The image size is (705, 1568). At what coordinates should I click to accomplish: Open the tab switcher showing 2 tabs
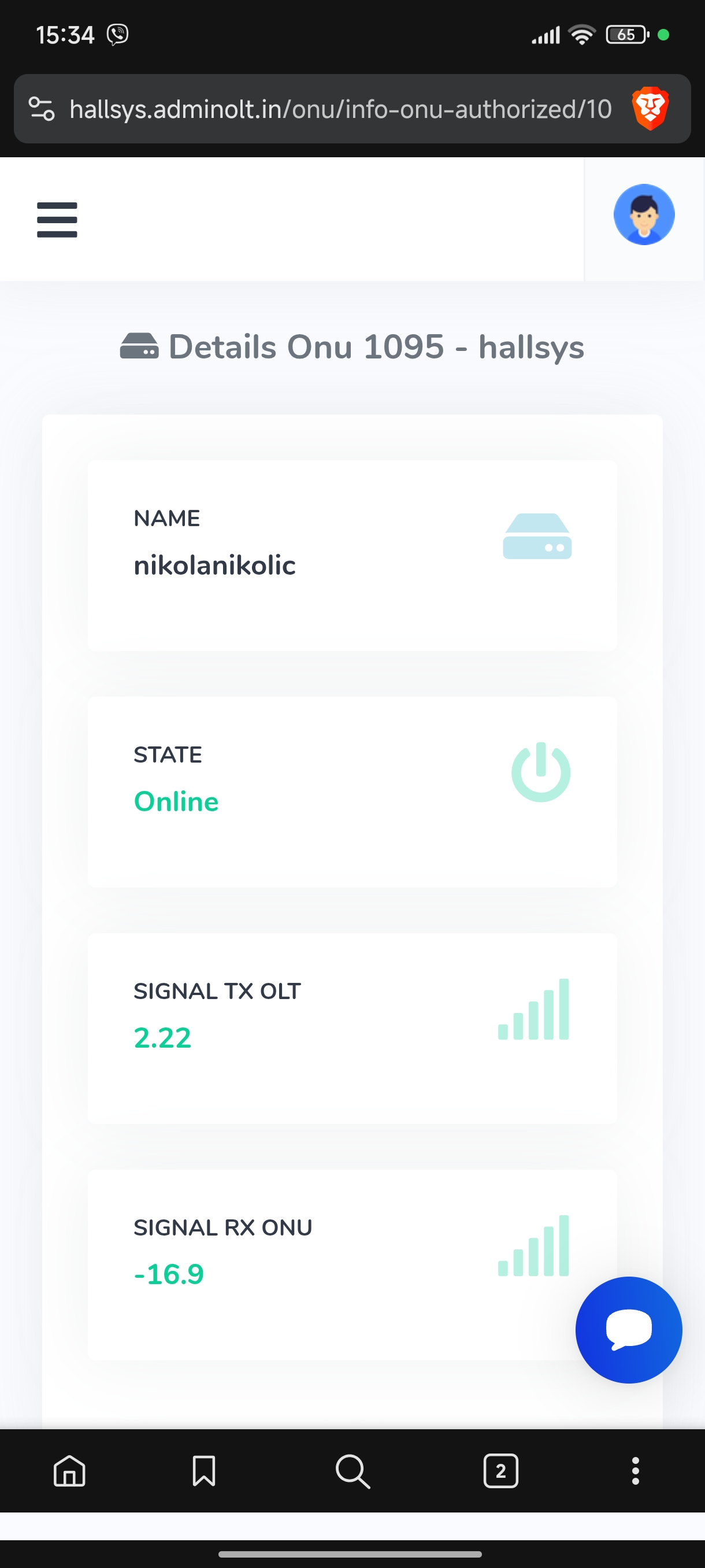(500, 1471)
